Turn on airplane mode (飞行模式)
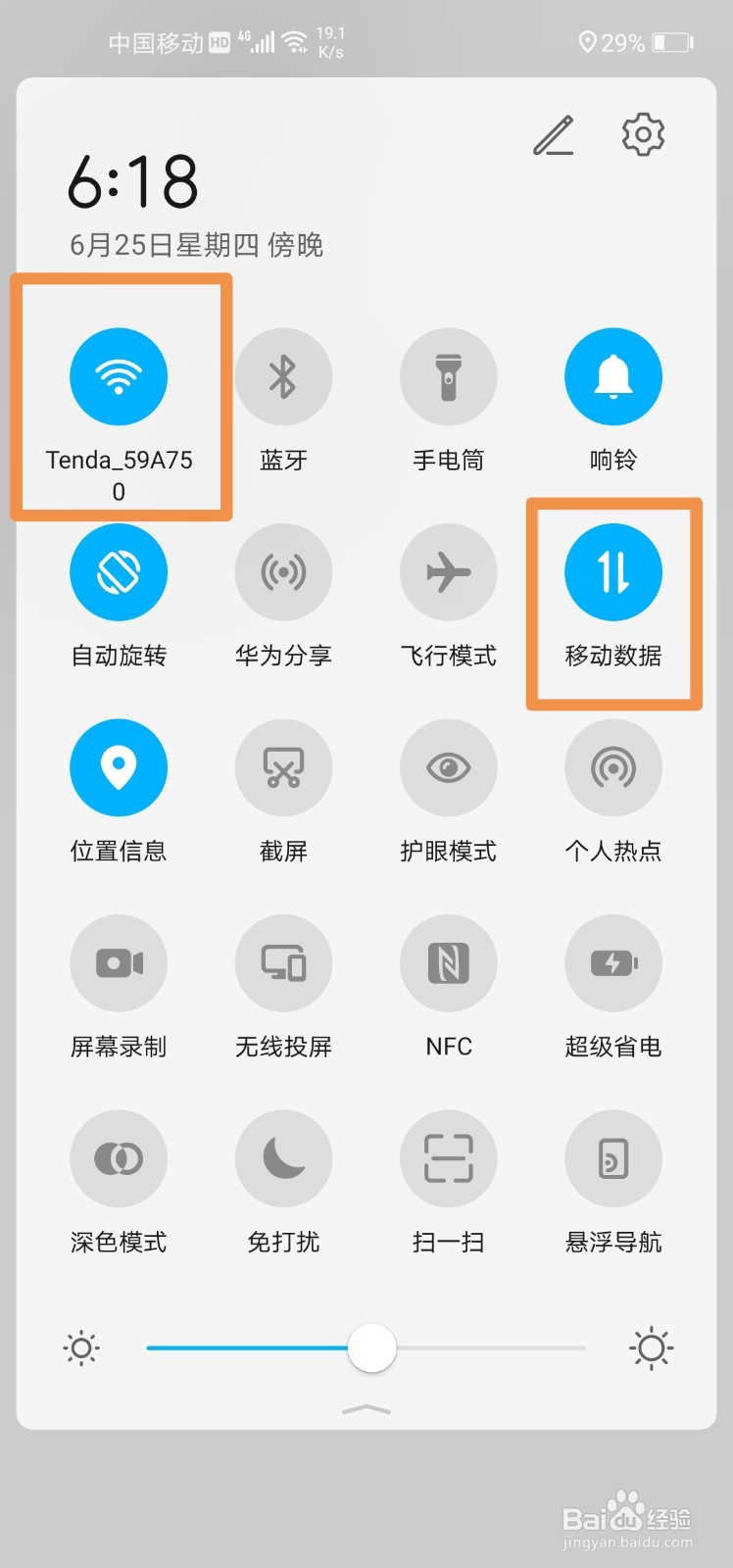 (449, 572)
